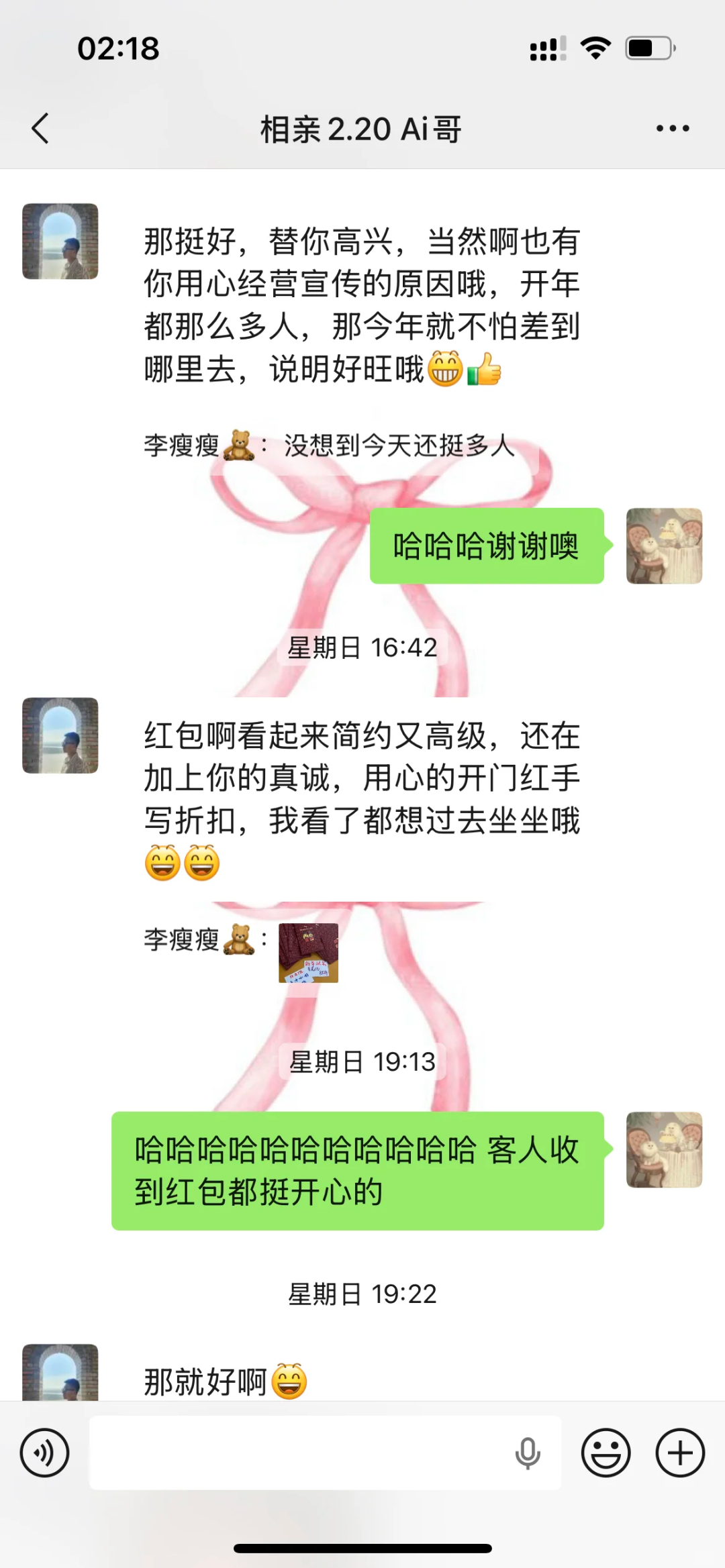Switch to voice message input mode
725x1568 pixels.
pos(44,1453)
